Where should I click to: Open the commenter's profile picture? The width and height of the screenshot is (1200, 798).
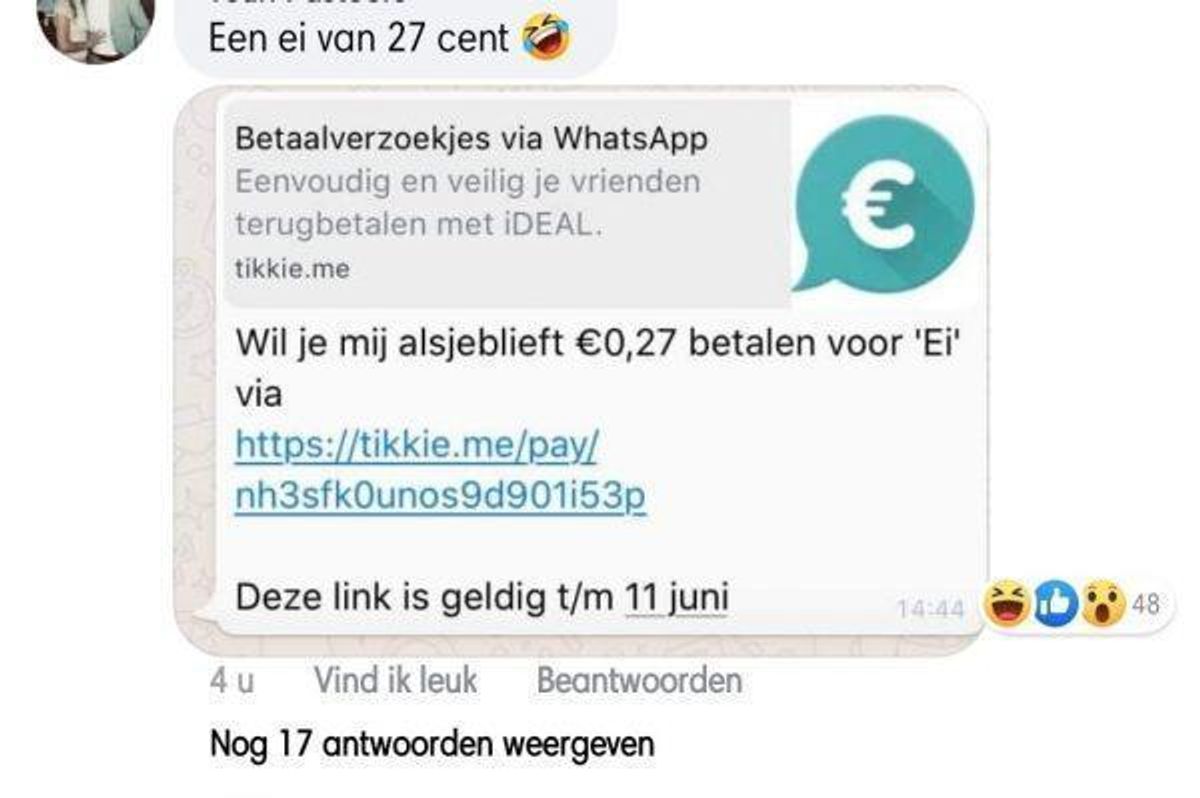pos(95,25)
